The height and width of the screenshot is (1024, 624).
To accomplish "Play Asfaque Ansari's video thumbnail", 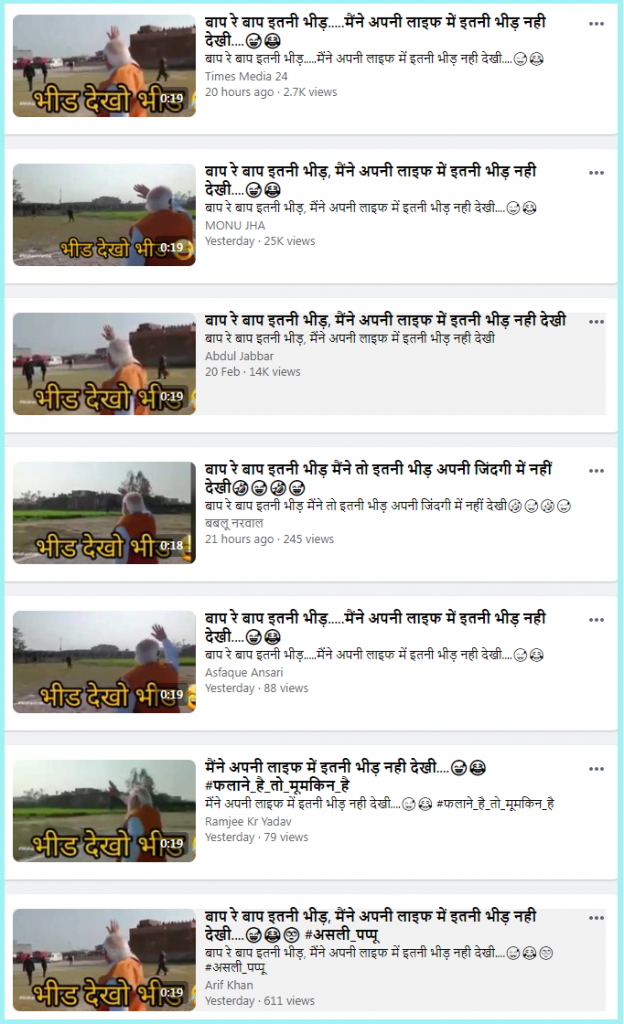I will coord(104,661).
